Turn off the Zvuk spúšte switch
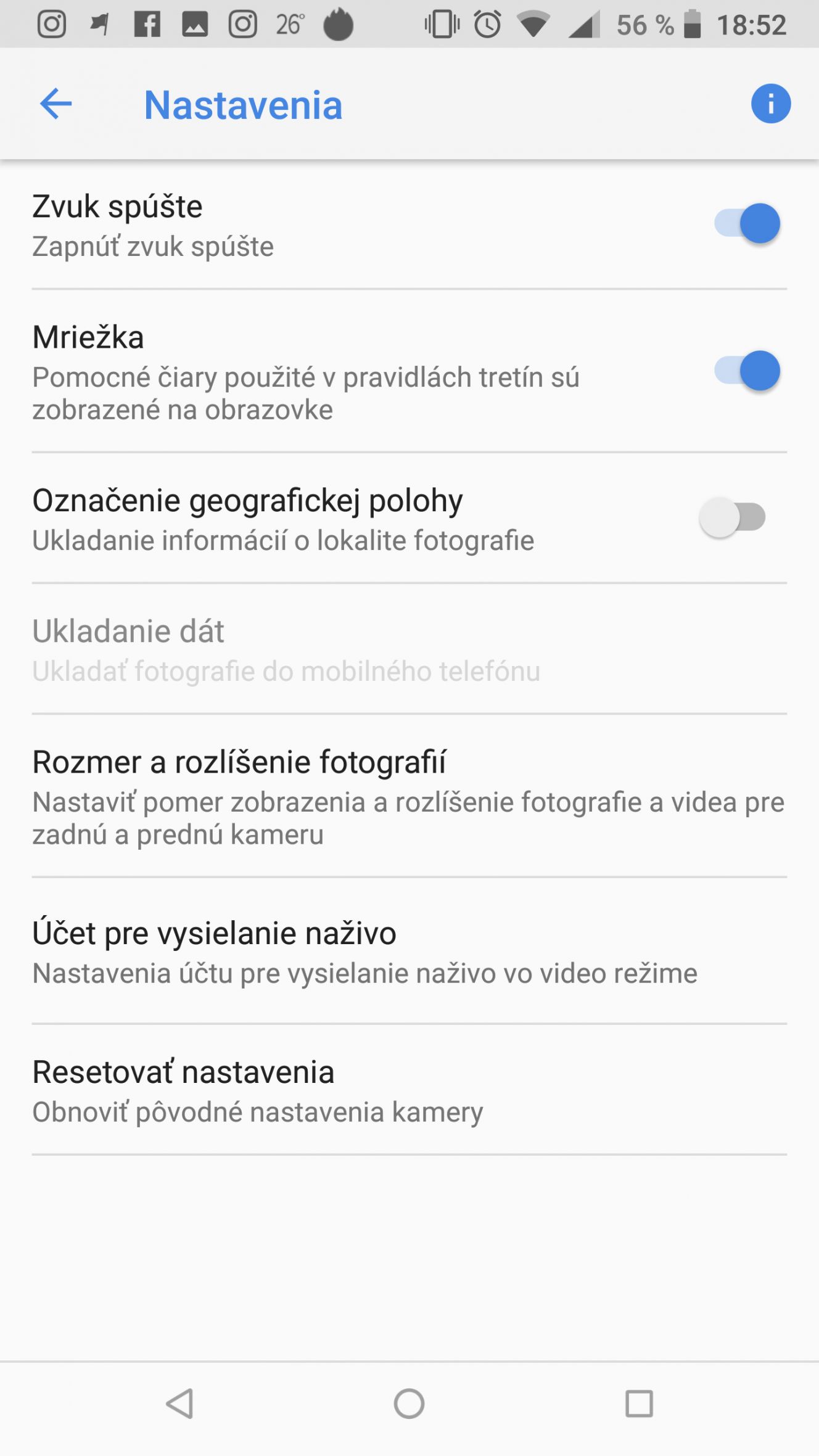This screenshot has width=819, height=1456. pyautogui.click(x=747, y=223)
